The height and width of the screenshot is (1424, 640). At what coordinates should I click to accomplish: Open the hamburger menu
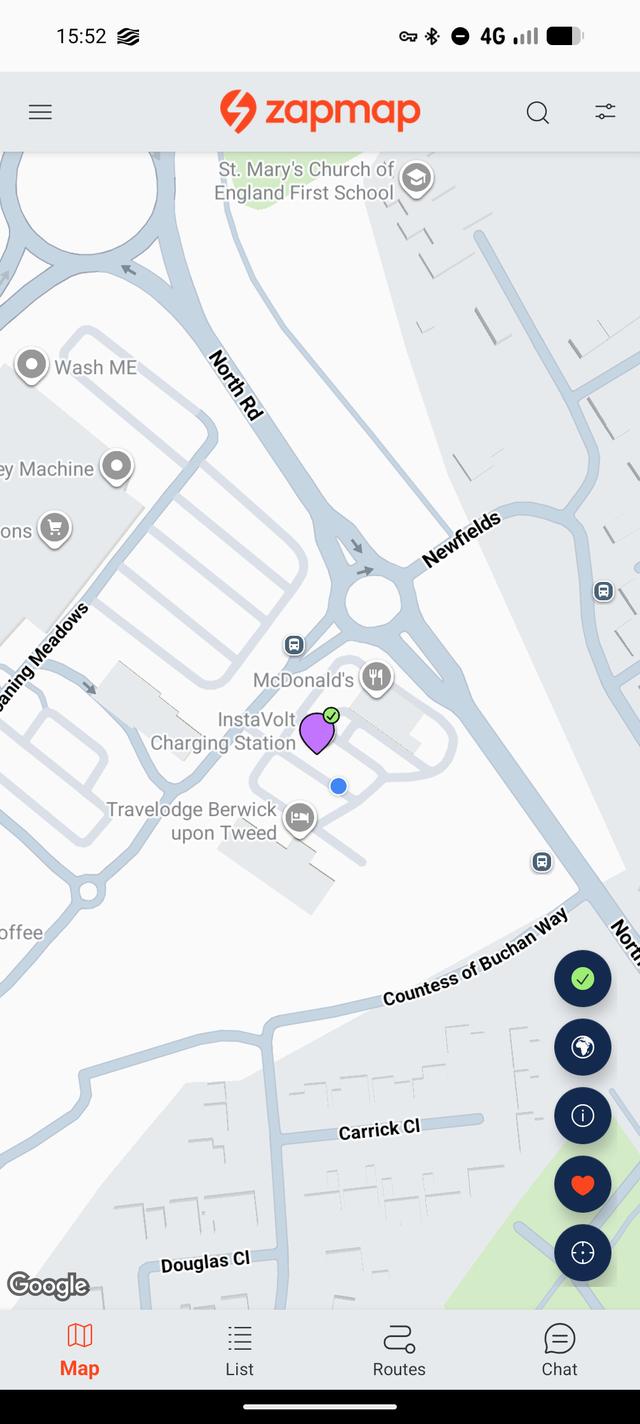coord(40,112)
